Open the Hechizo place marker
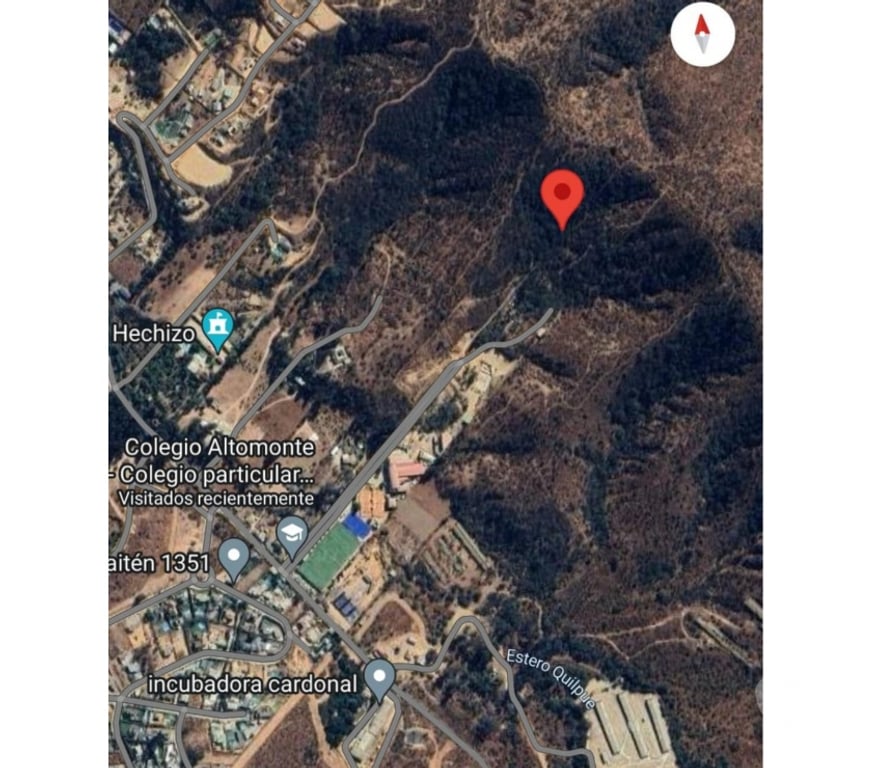This screenshot has height=768, width=872. click(x=217, y=327)
